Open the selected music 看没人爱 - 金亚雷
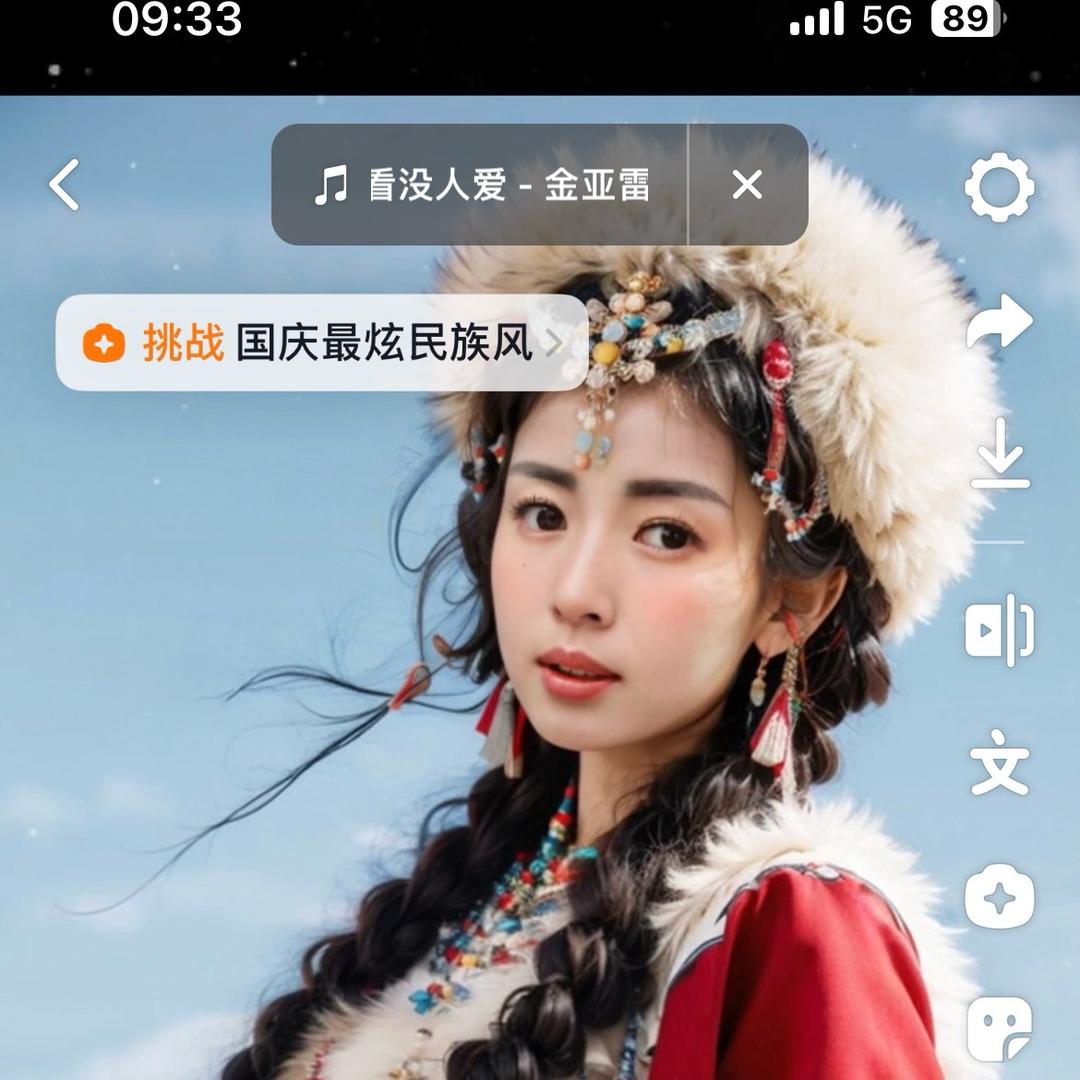The width and height of the screenshot is (1080, 1080). pos(482,185)
